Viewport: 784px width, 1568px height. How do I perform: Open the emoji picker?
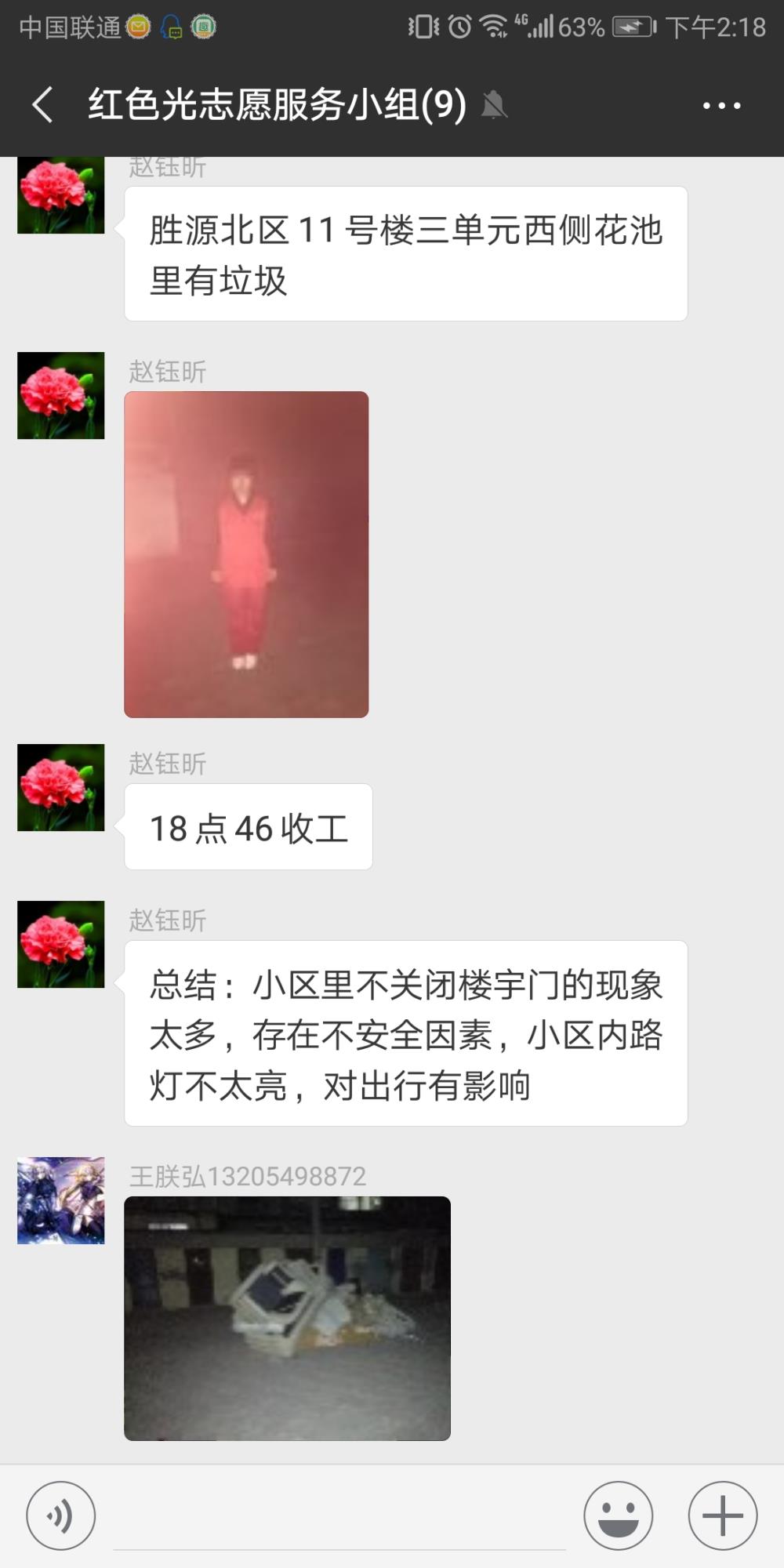pyautogui.click(x=618, y=1515)
